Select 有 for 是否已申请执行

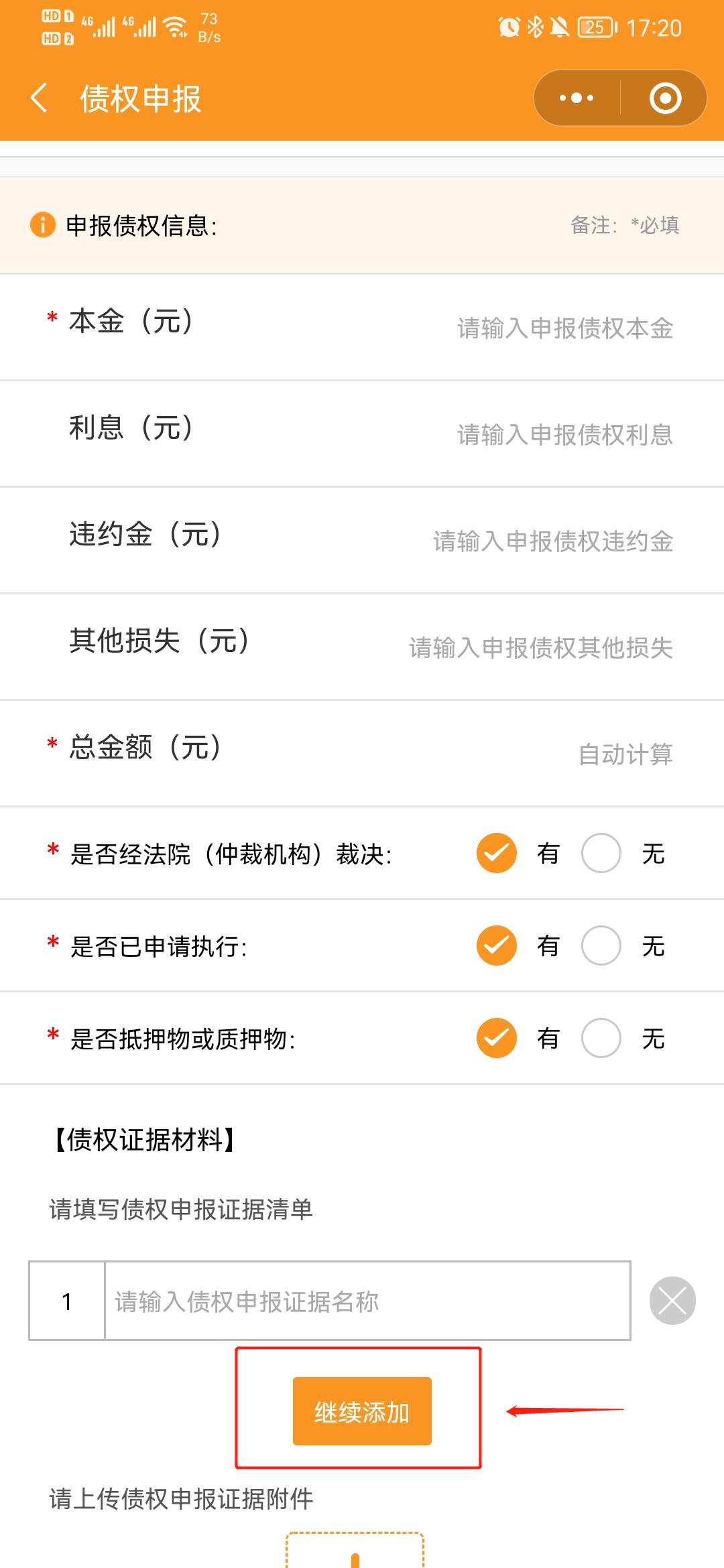point(497,945)
